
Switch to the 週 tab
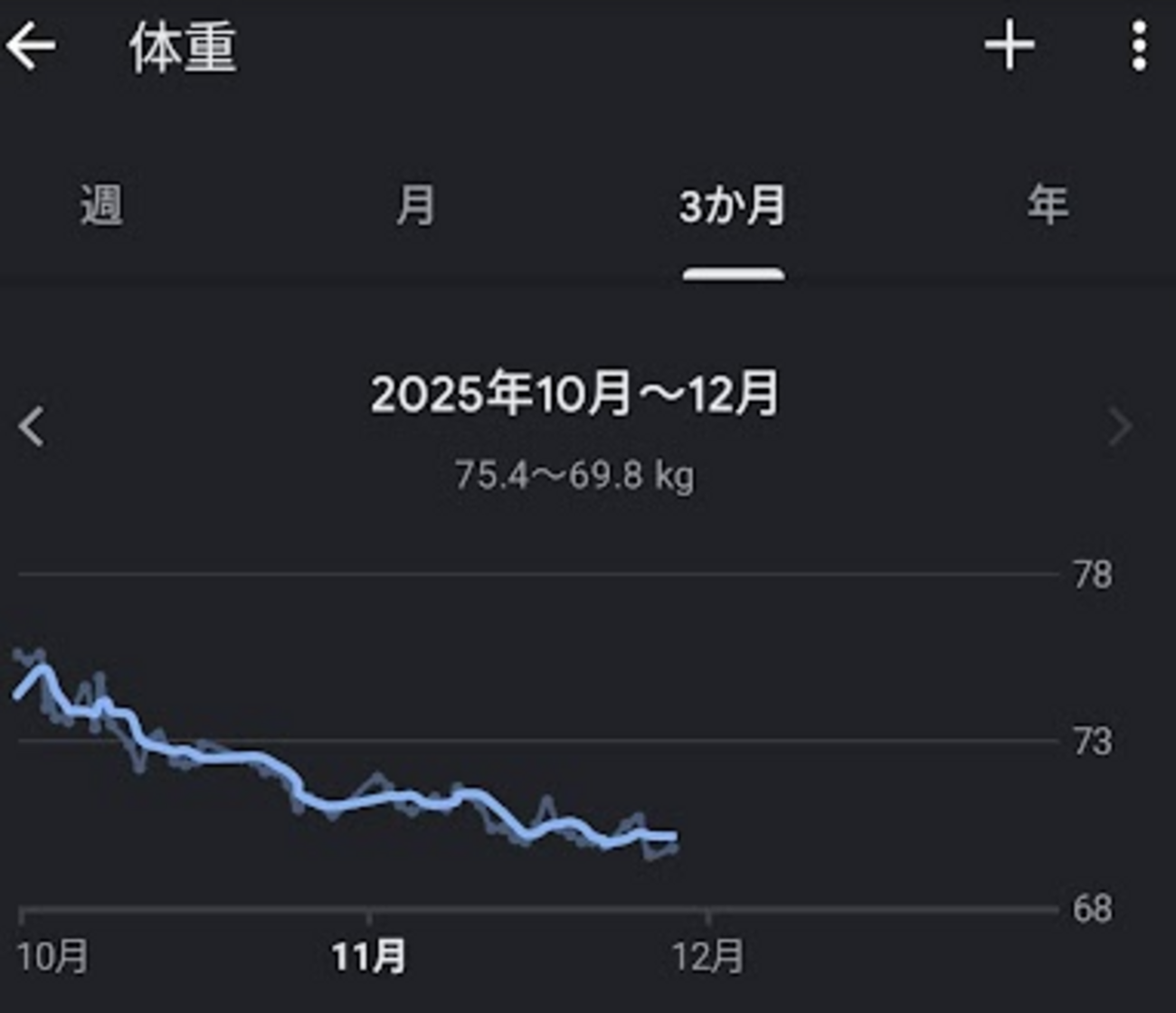pos(101,204)
